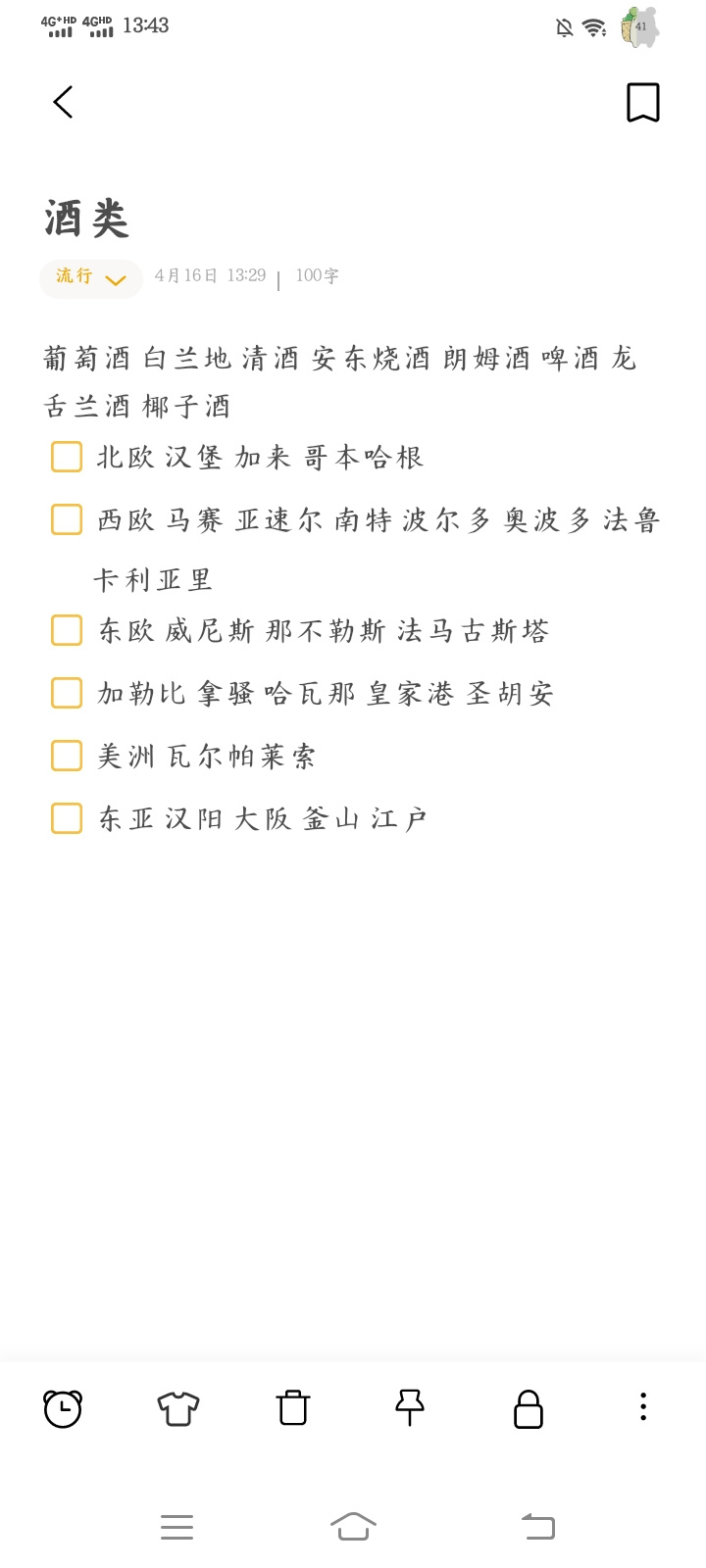Select the 加勒比 拿骚 哈瓦那 checkbox
The image size is (706, 1568).
pyautogui.click(x=67, y=693)
